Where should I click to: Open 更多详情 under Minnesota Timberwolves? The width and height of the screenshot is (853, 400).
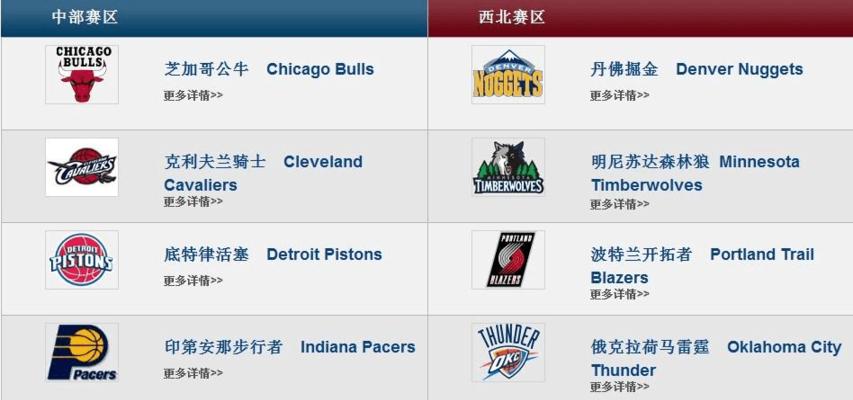click(x=619, y=204)
